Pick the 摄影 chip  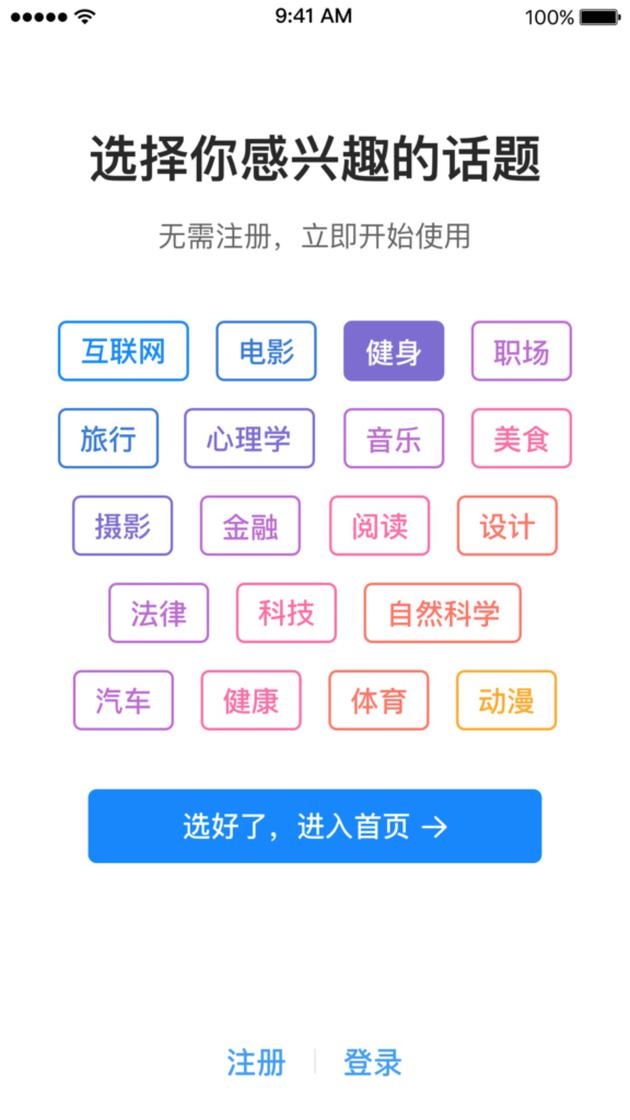[x=122, y=526]
